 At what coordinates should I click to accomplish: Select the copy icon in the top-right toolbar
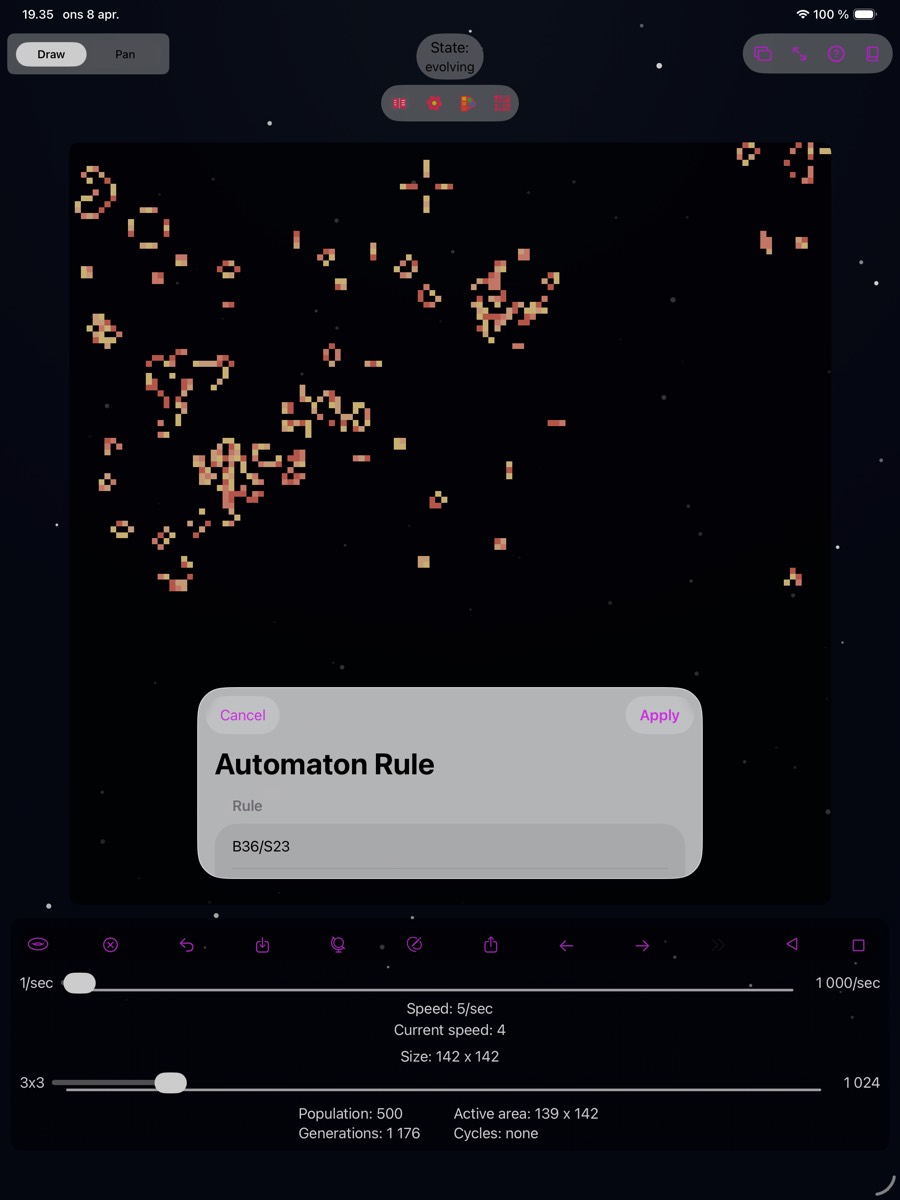tap(763, 53)
